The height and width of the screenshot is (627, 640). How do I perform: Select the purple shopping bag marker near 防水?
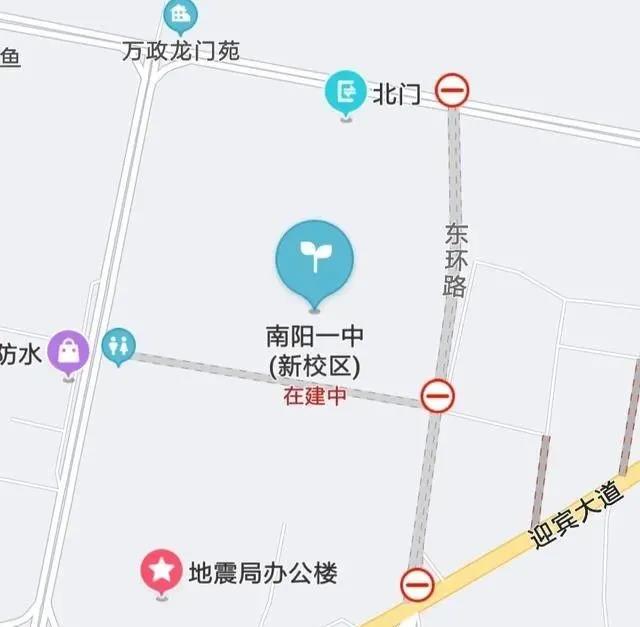pyautogui.click(x=69, y=351)
